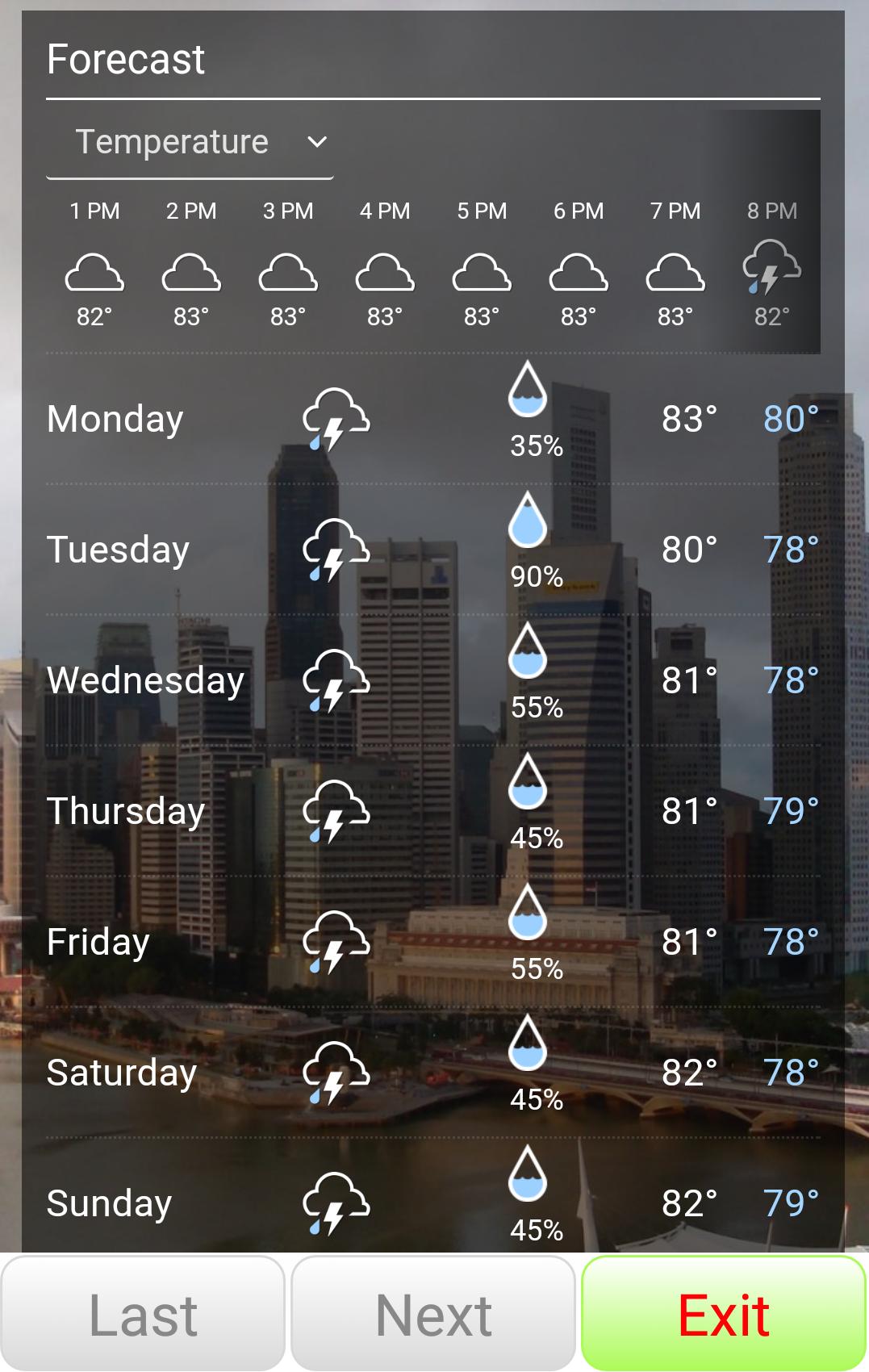Select Wednesday's thunderstorm icon
This screenshot has width=869, height=1372.
[x=336, y=682]
